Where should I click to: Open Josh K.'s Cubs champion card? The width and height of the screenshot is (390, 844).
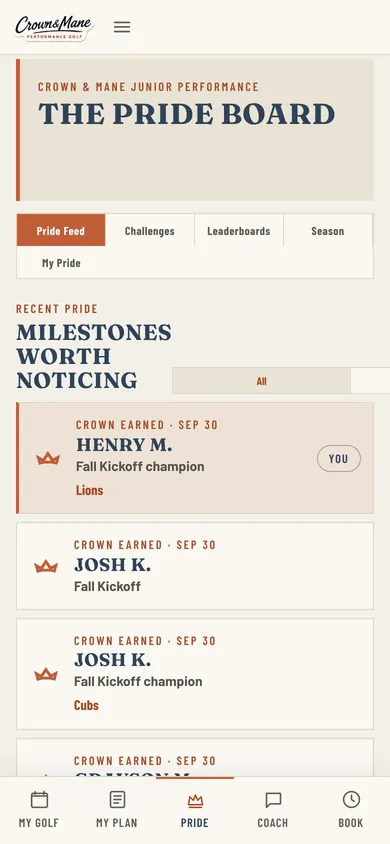pos(195,674)
